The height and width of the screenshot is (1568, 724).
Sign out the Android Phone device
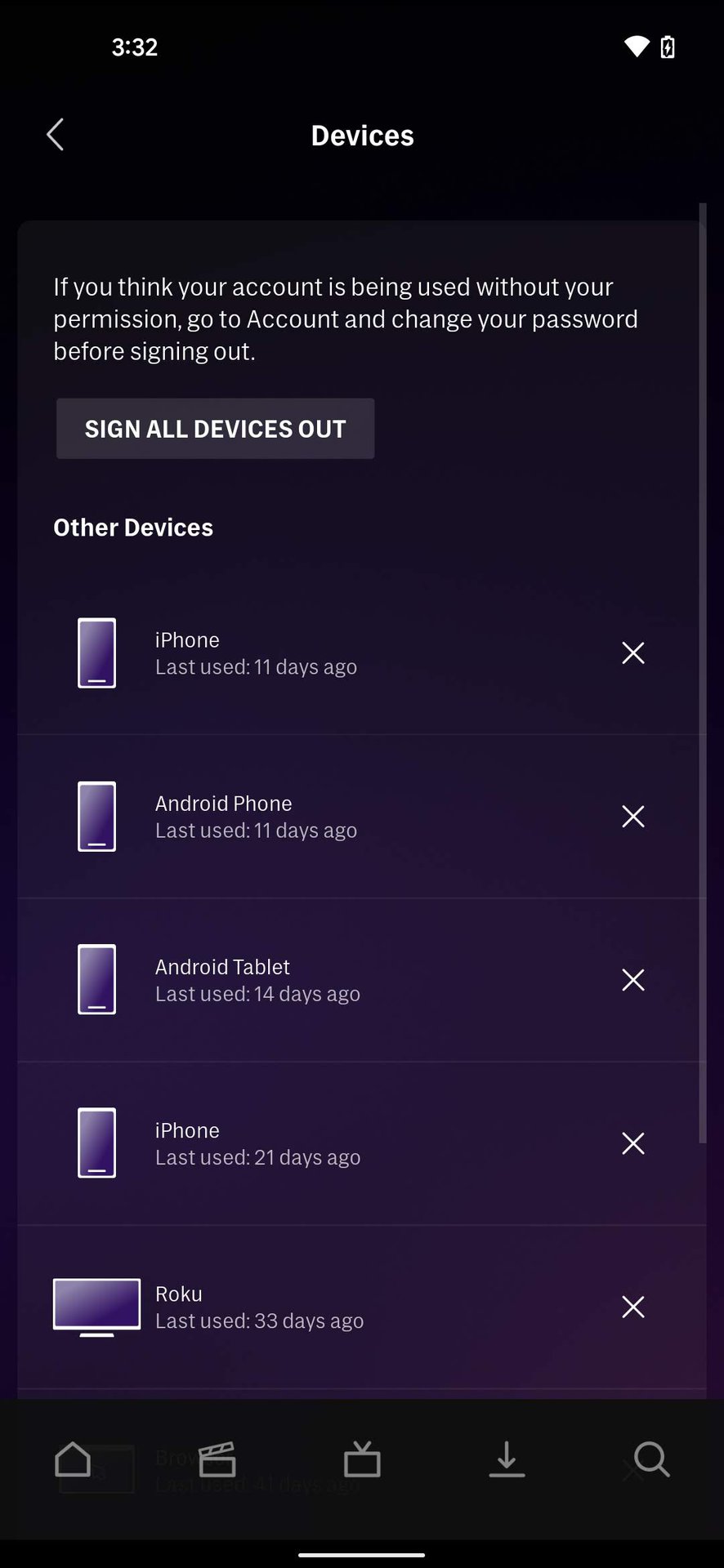pyautogui.click(x=633, y=816)
